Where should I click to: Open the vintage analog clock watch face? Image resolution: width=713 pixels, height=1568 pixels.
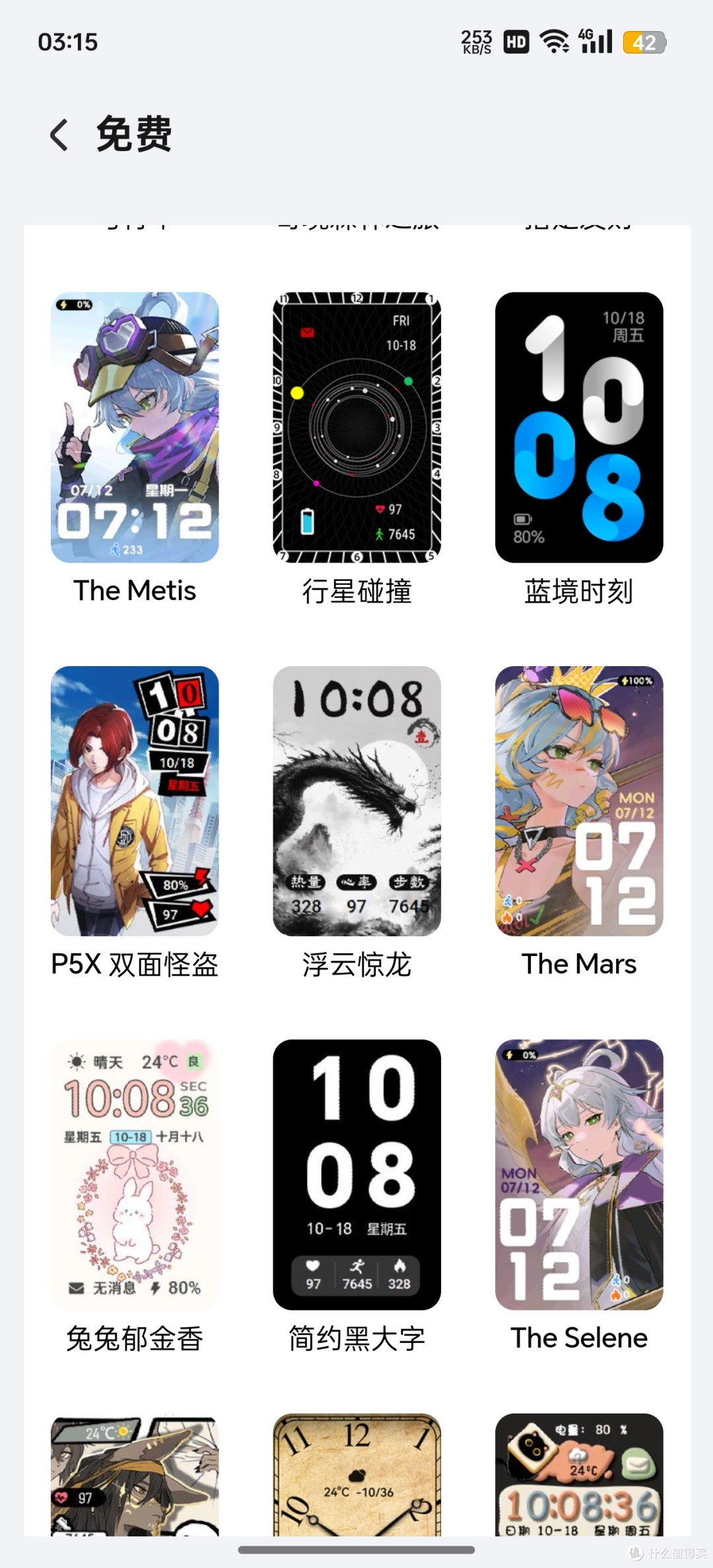tap(356, 1474)
